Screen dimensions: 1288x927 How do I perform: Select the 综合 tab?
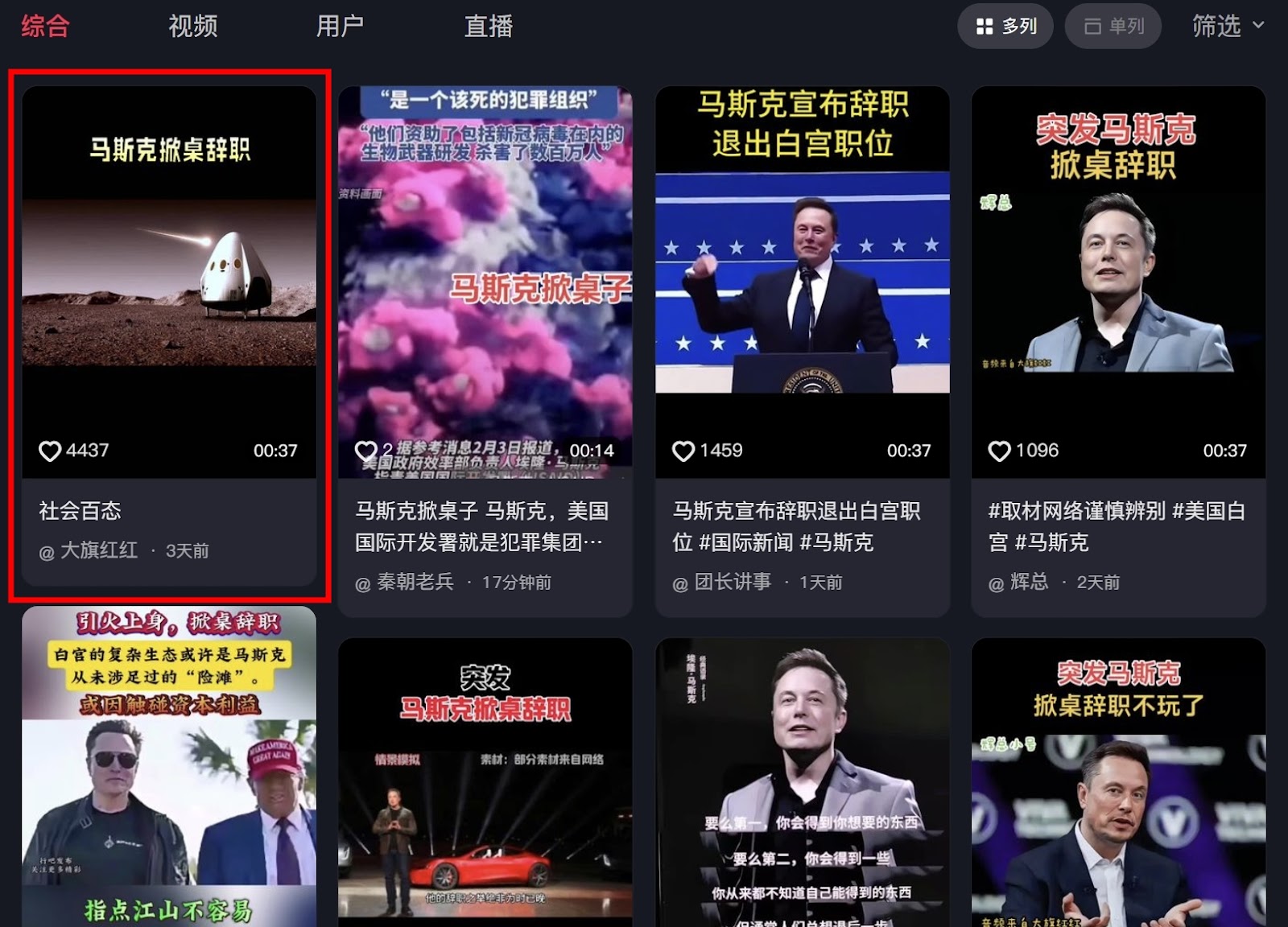click(x=45, y=27)
